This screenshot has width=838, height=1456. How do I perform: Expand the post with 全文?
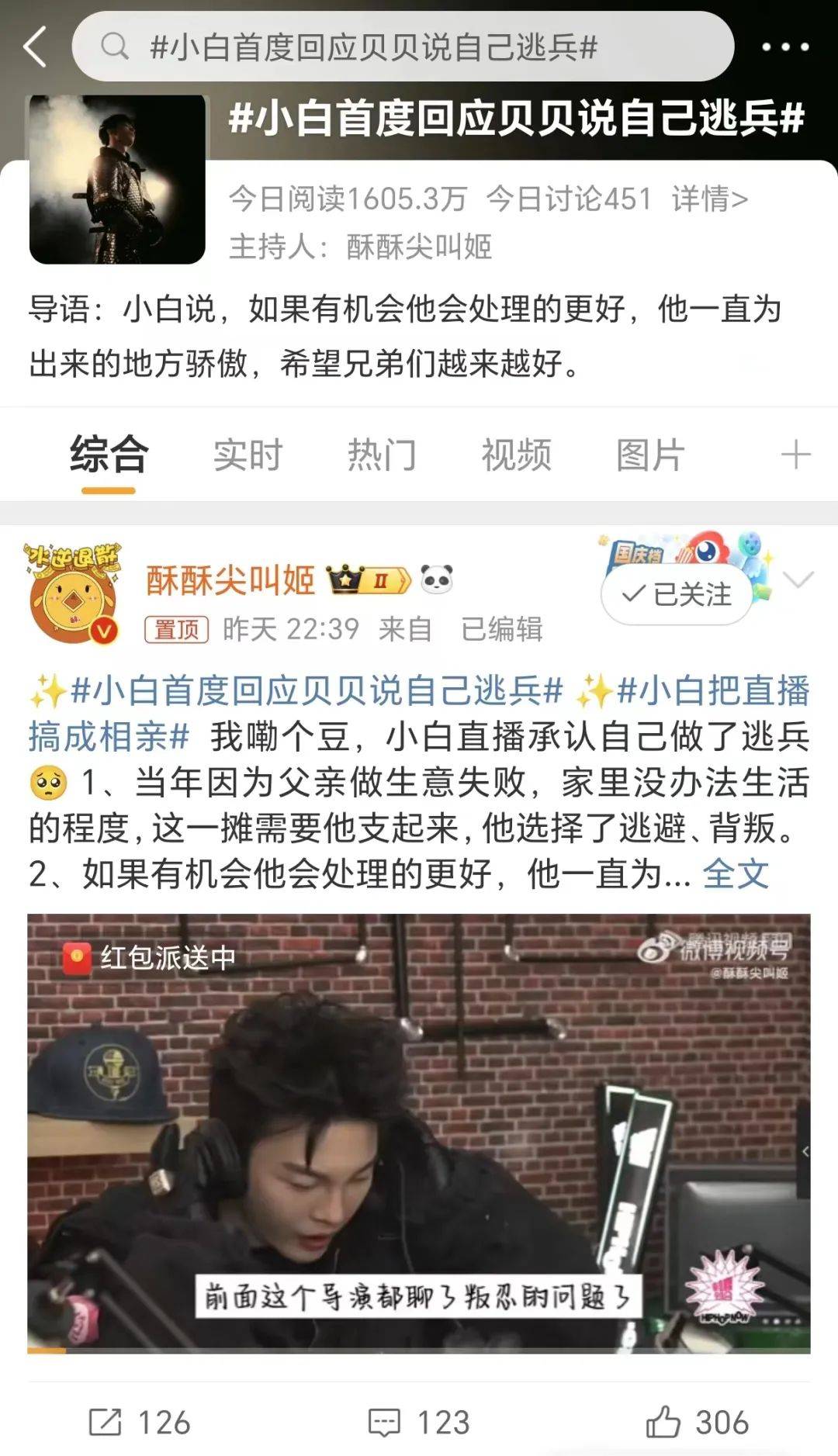(736, 874)
